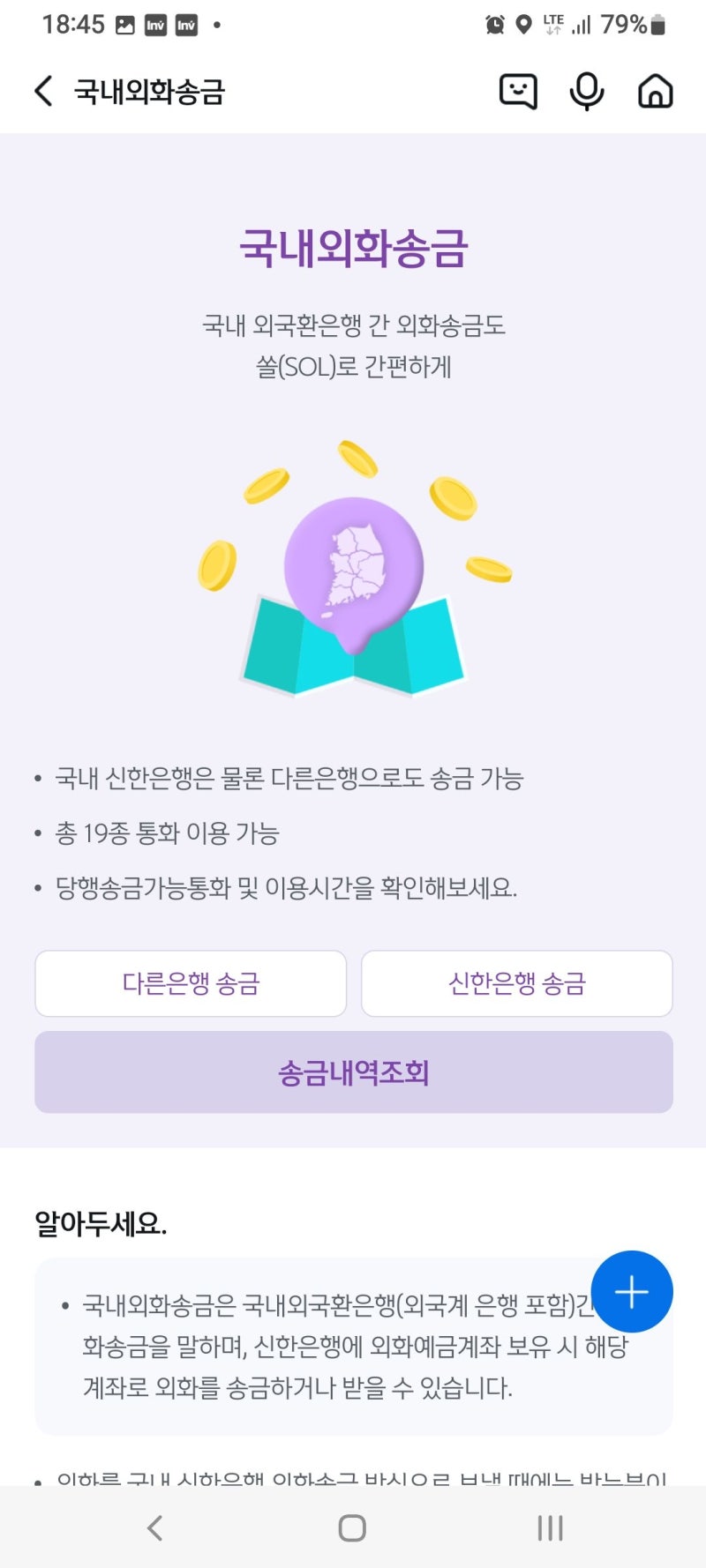Image resolution: width=706 pixels, height=1568 pixels.
Task: Open 송금내역조회 transfer history
Action: click(353, 1072)
